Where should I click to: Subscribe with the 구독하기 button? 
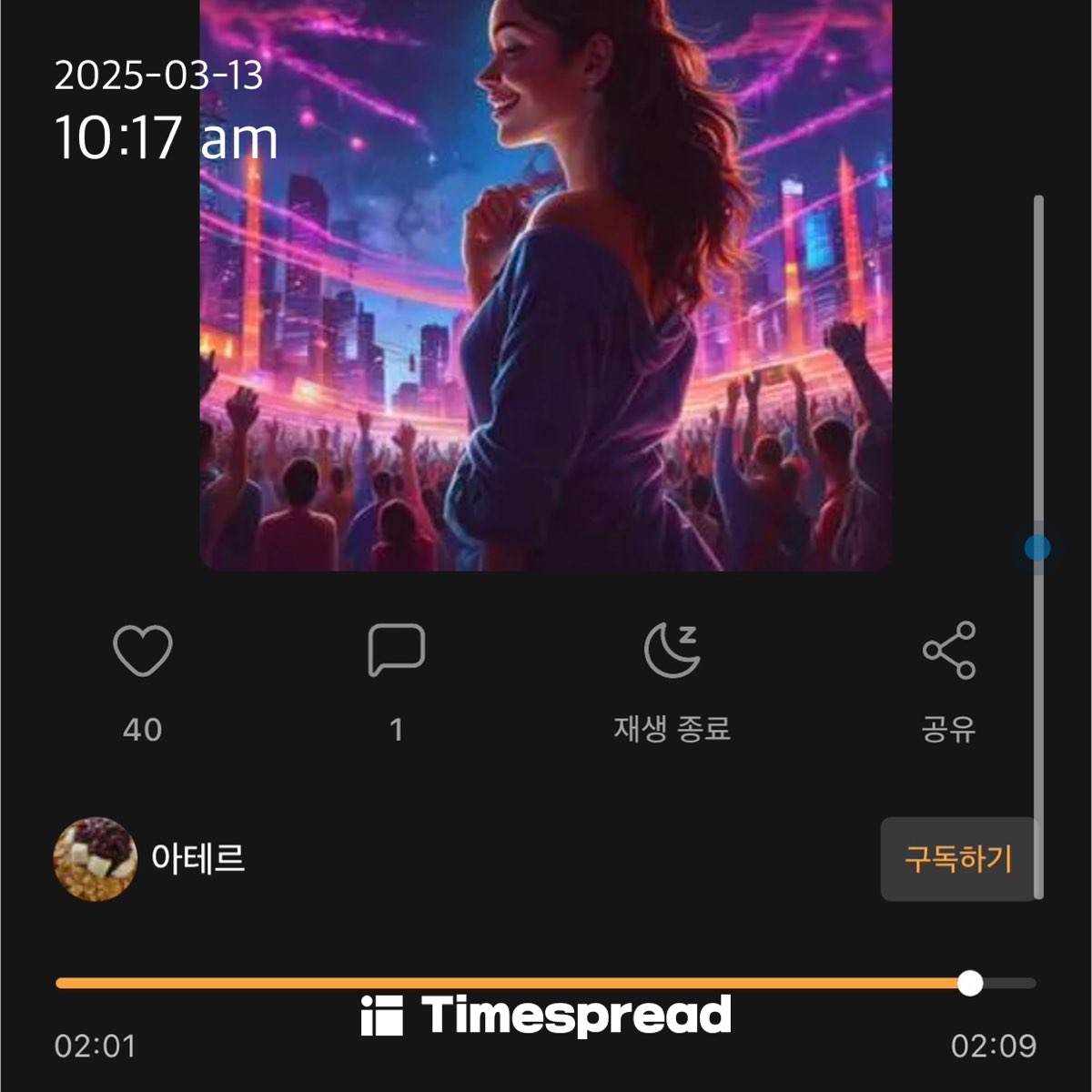click(x=958, y=859)
